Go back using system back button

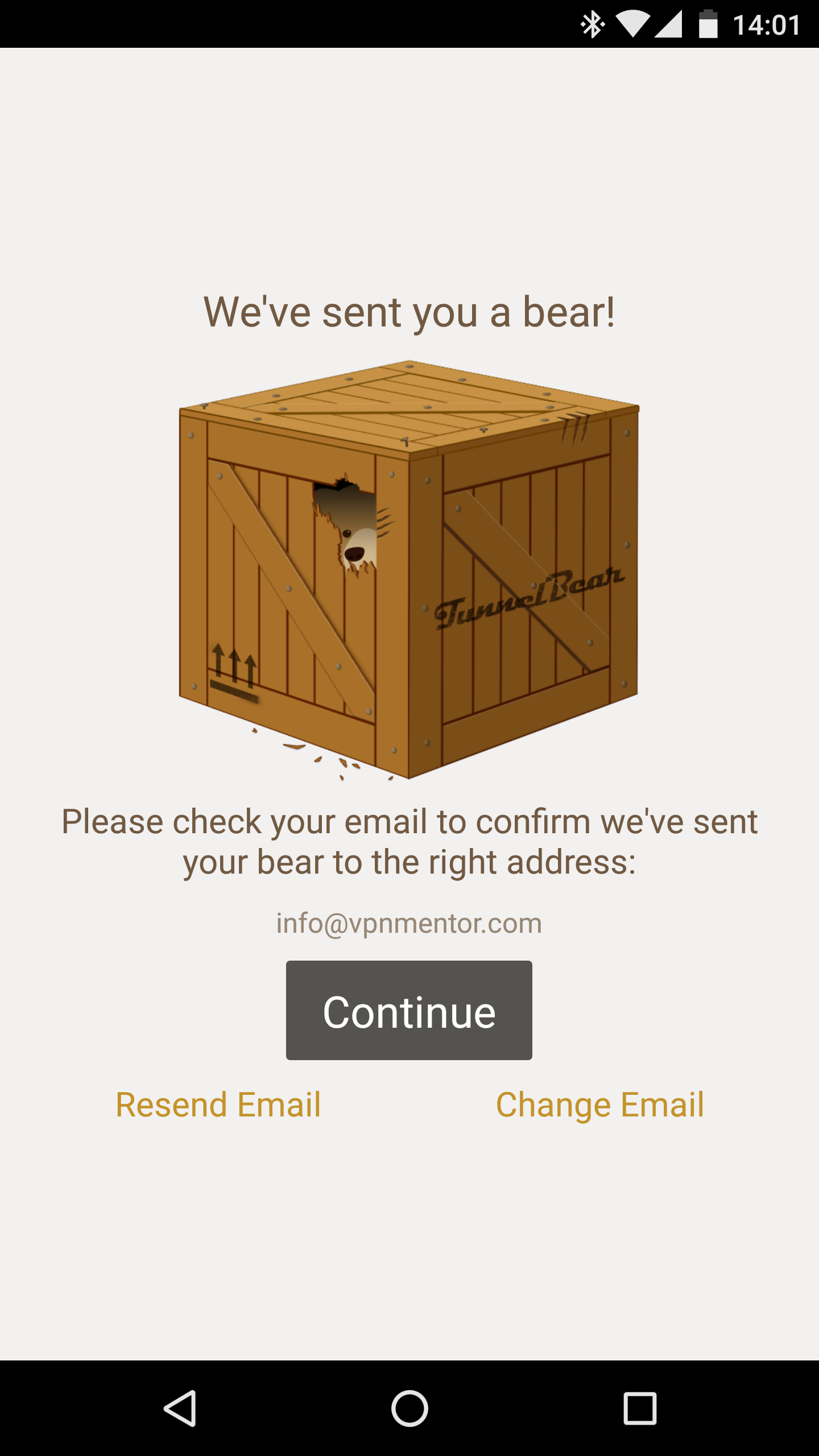pyautogui.click(x=180, y=1408)
